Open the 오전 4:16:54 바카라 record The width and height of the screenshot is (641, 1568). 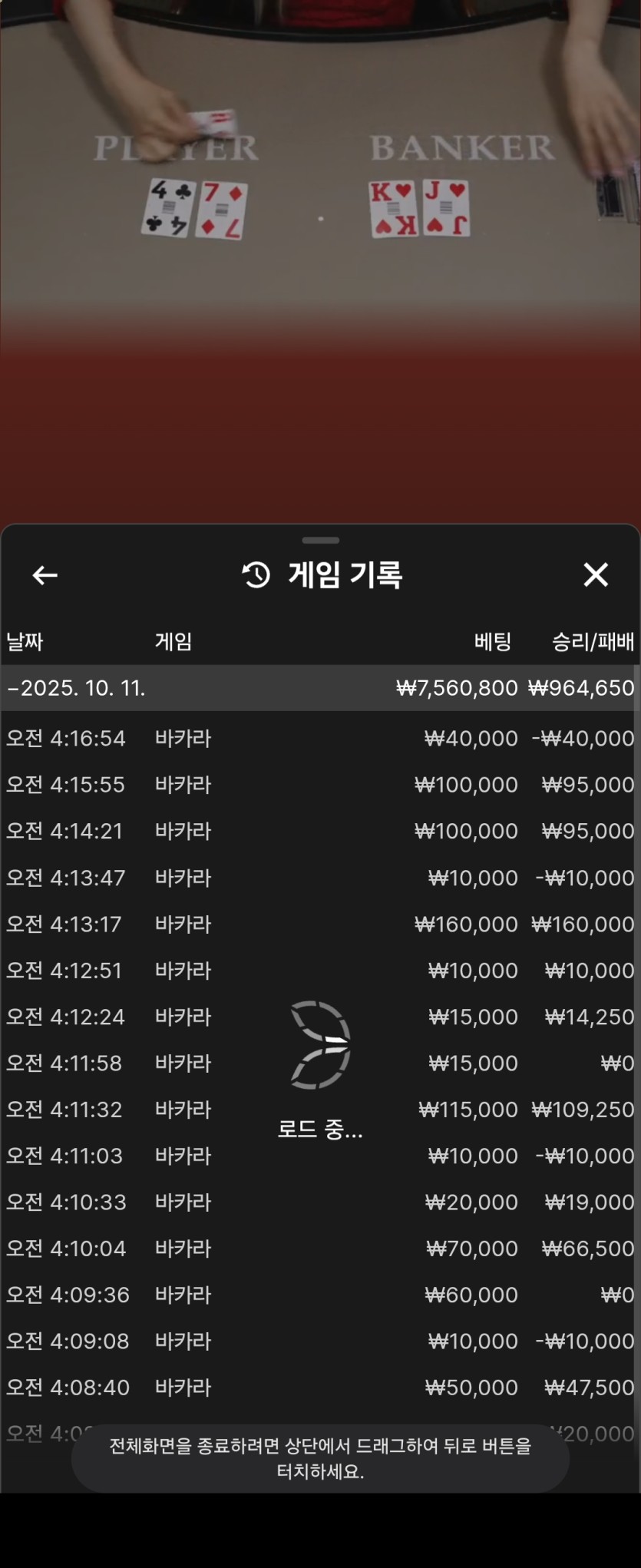point(320,739)
